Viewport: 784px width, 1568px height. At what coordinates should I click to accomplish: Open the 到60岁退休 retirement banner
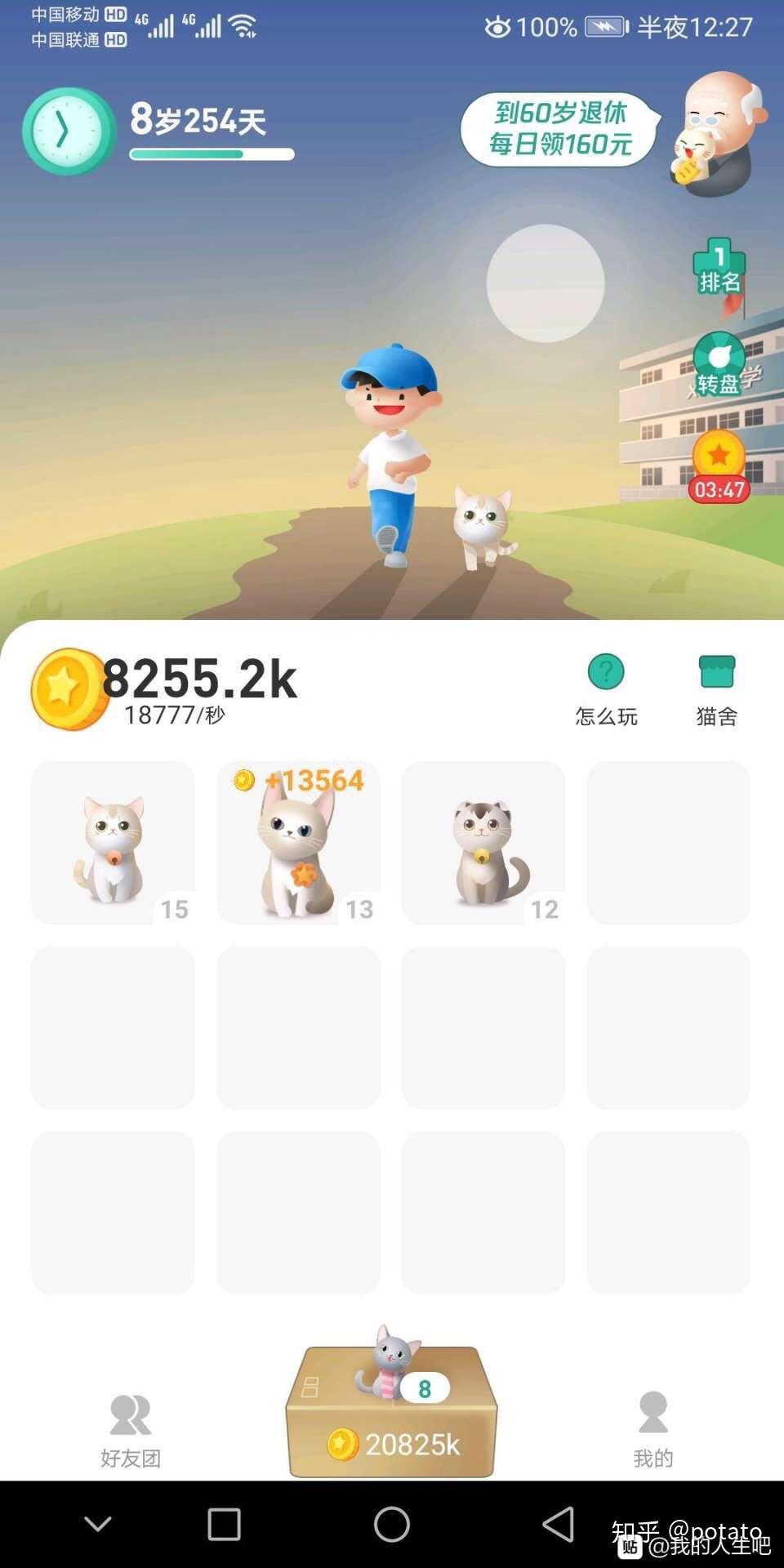tap(560, 129)
